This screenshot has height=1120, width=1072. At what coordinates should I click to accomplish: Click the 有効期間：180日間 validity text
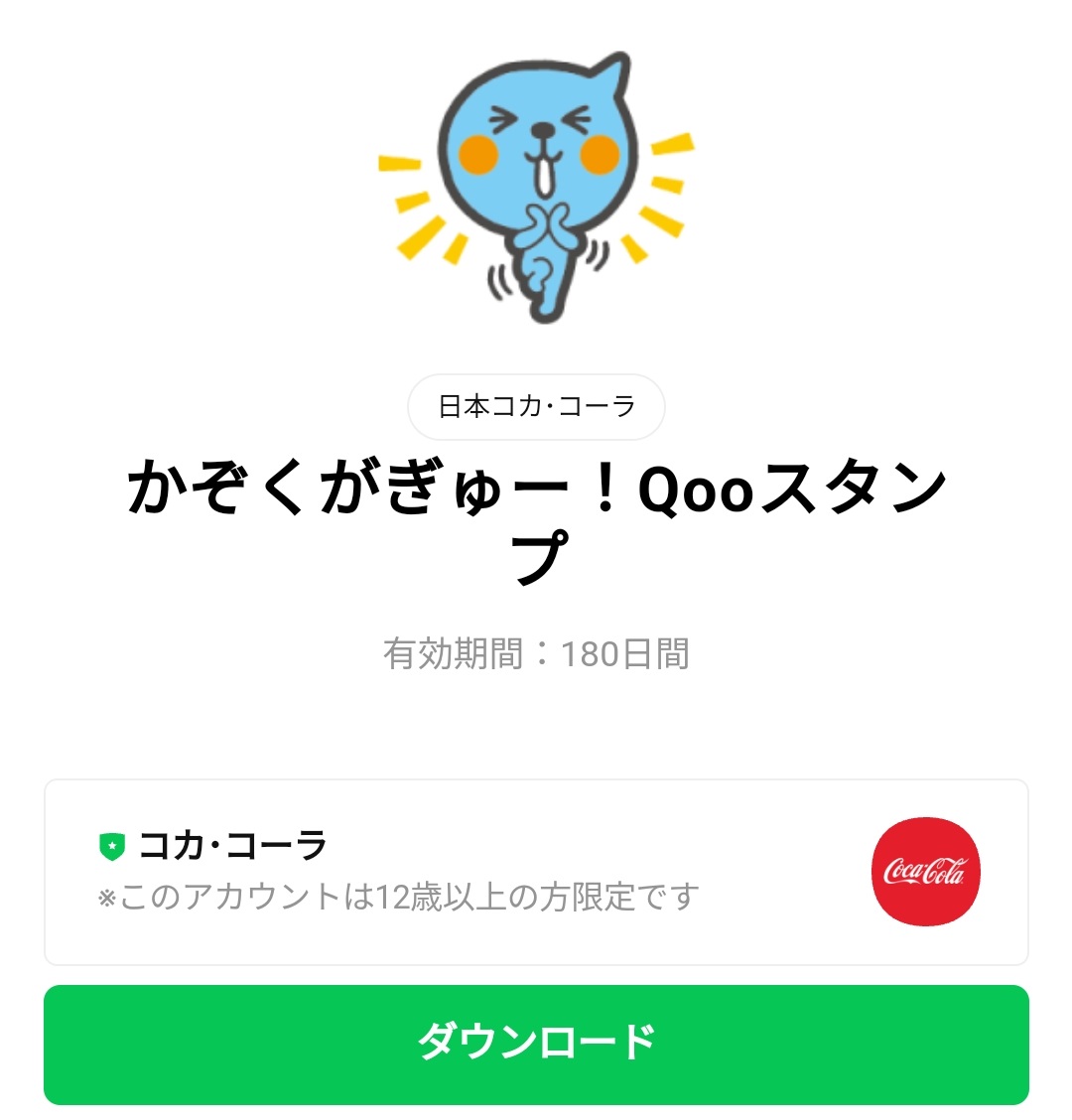[x=536, y=653]
